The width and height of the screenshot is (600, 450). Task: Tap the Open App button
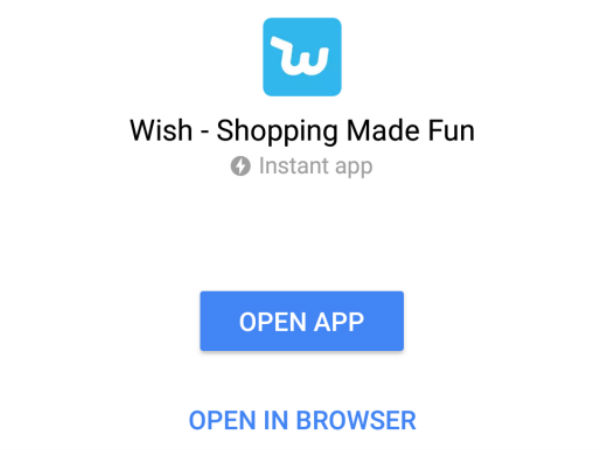(301, 321)
